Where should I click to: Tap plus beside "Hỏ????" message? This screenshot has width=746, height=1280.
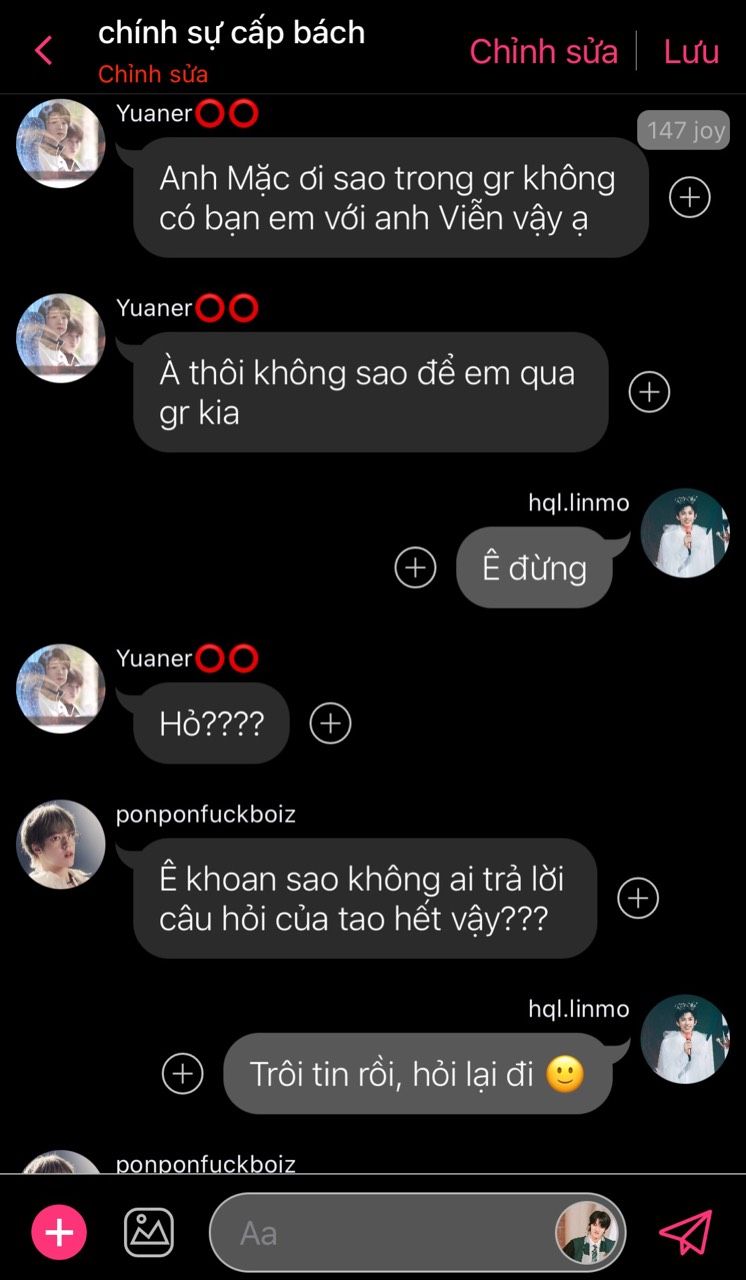(331, 723)
